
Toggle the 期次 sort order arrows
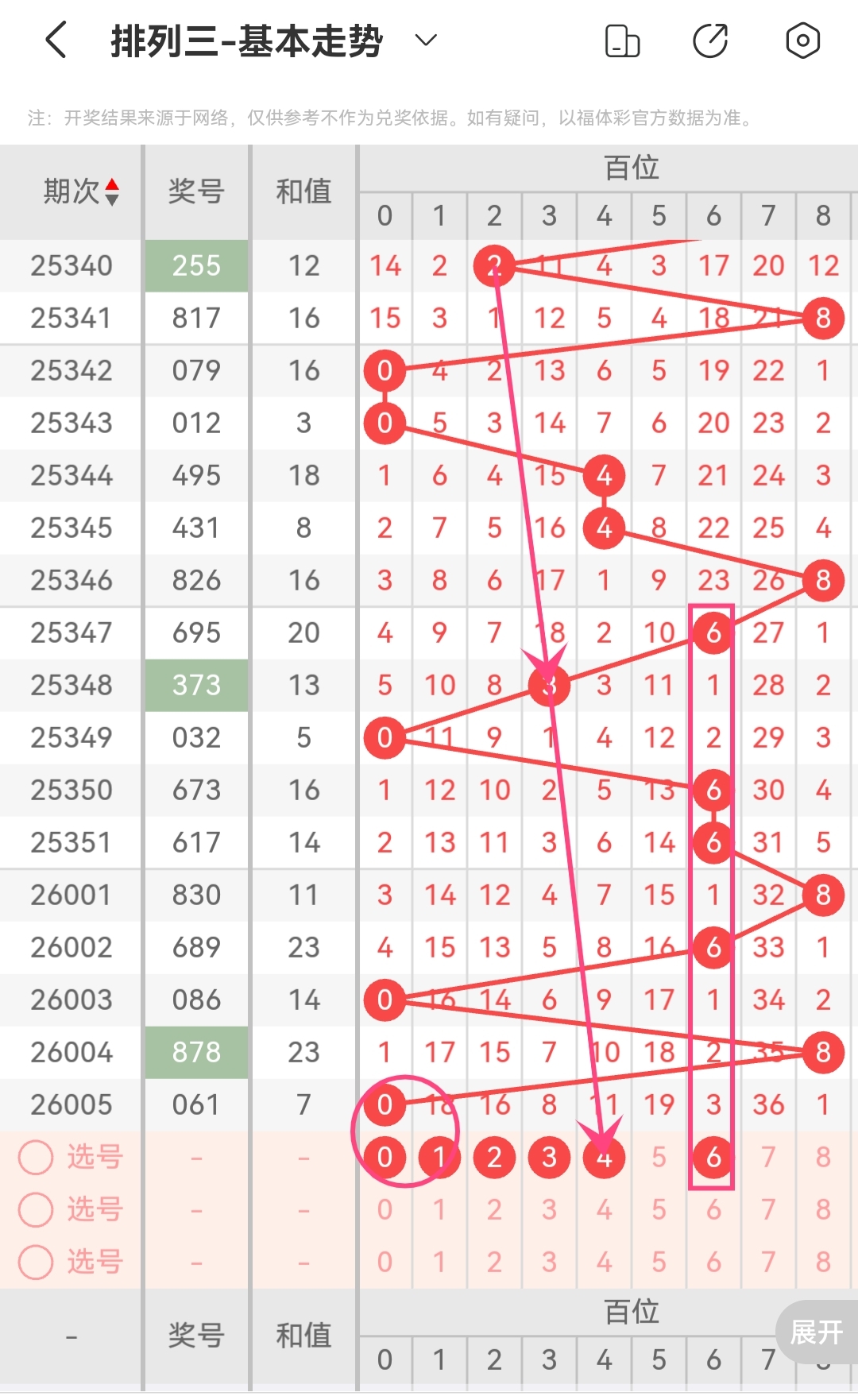[x=112, y=191]
